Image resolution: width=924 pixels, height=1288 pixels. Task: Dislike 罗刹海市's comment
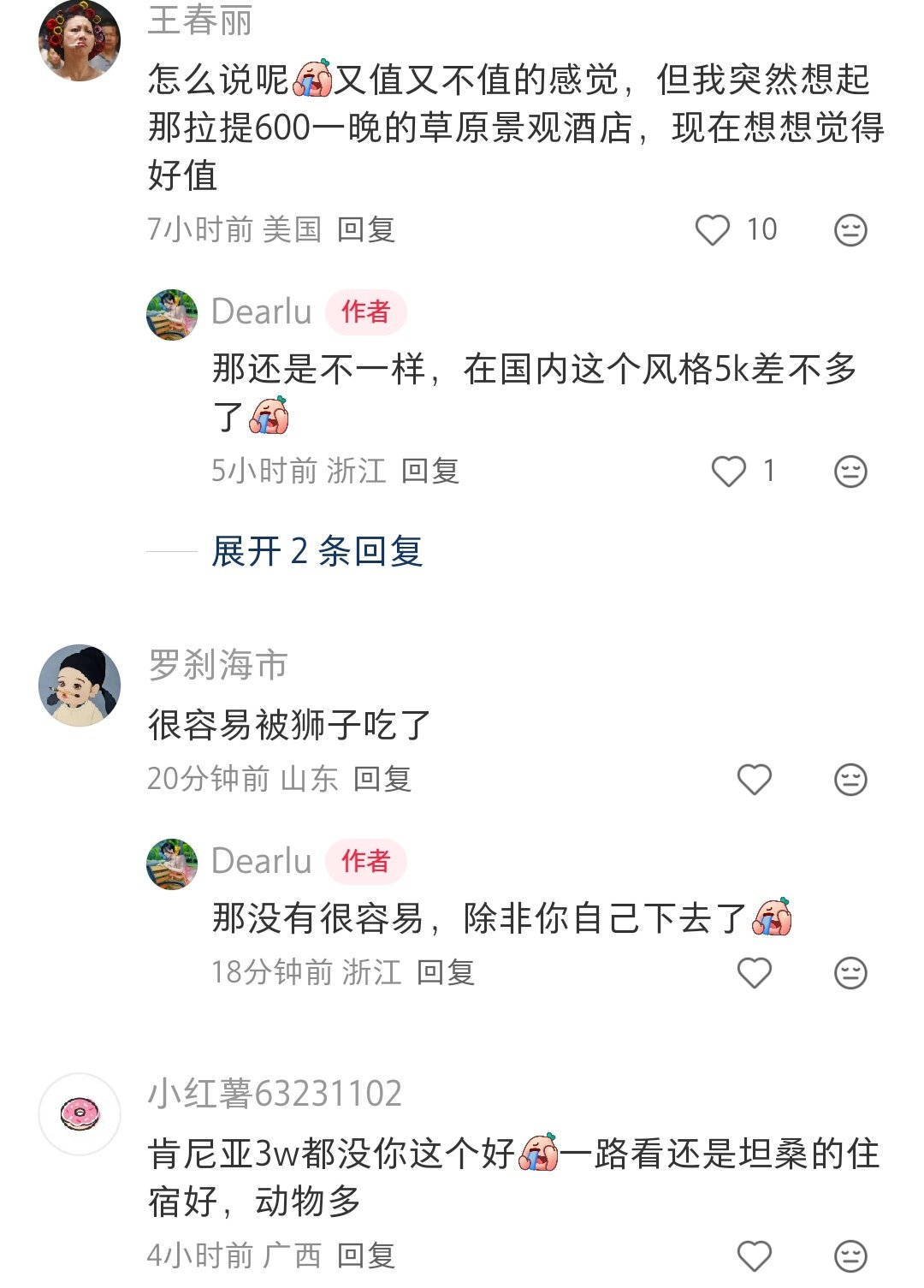(850, 780)
